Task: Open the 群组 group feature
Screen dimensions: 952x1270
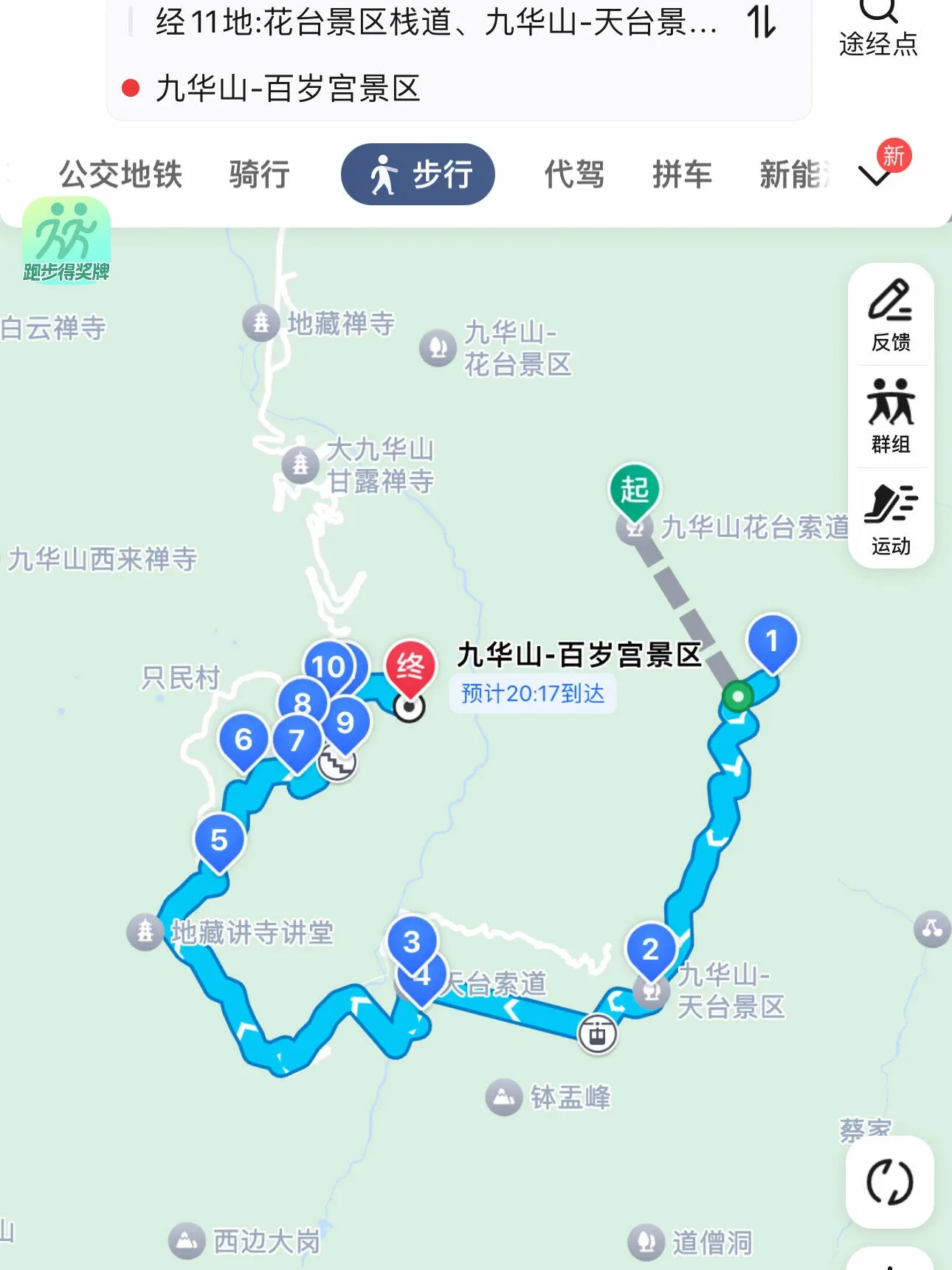Action: [x=891, y=416]
